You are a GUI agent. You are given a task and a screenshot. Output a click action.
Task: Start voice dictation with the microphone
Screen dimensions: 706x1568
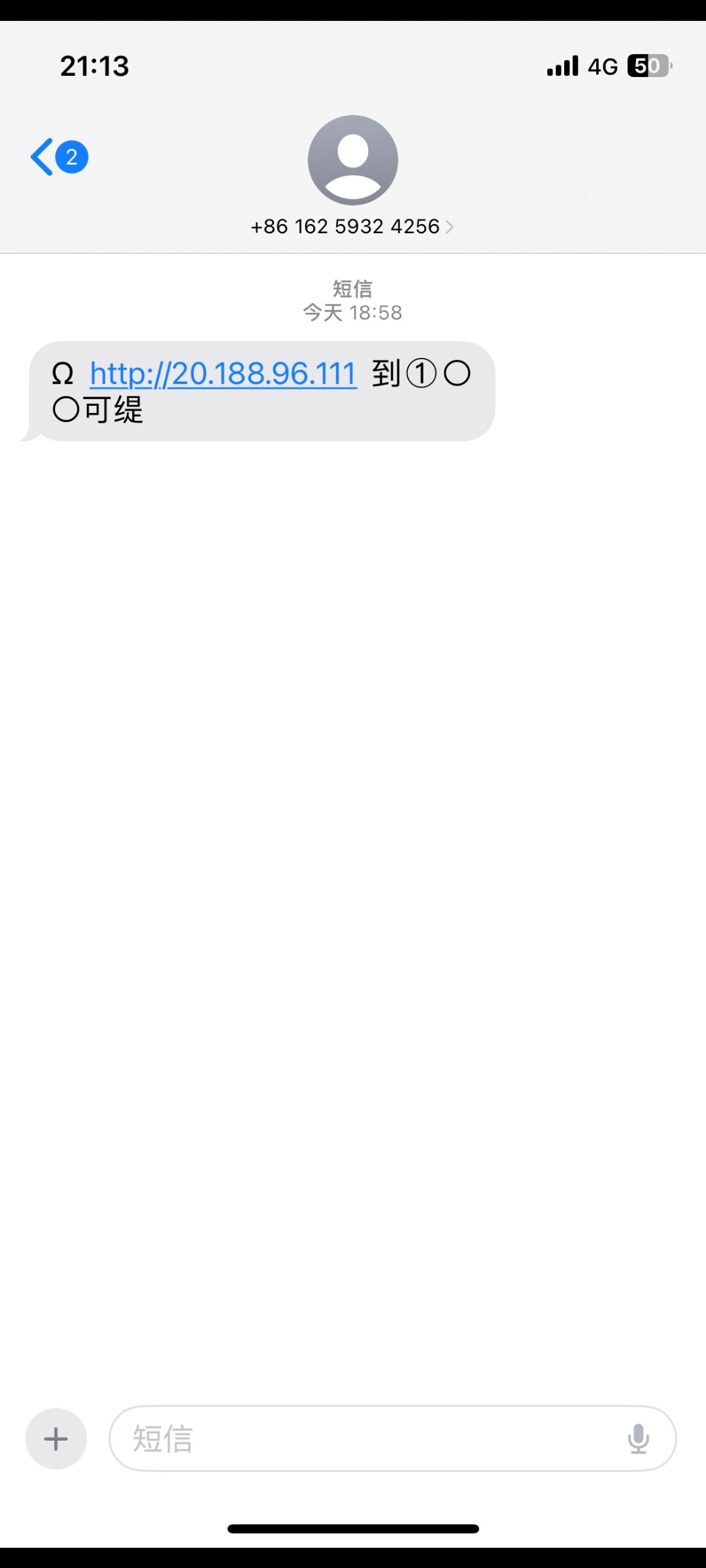click(x=638, y=1439)
